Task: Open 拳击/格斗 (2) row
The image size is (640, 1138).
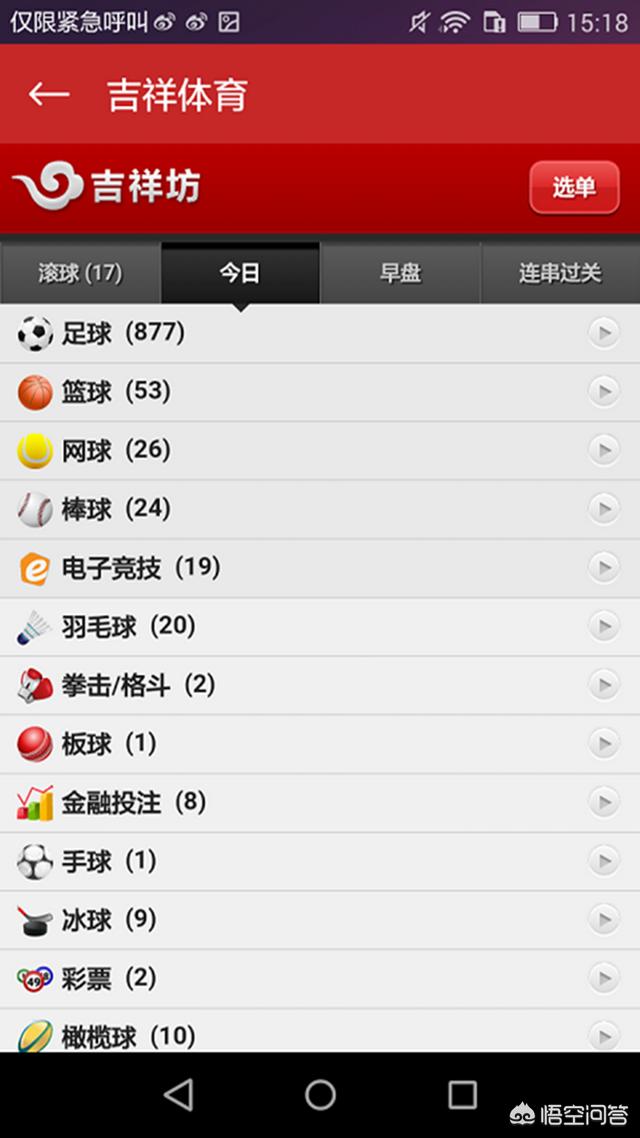Action: [x=320, y=686]
